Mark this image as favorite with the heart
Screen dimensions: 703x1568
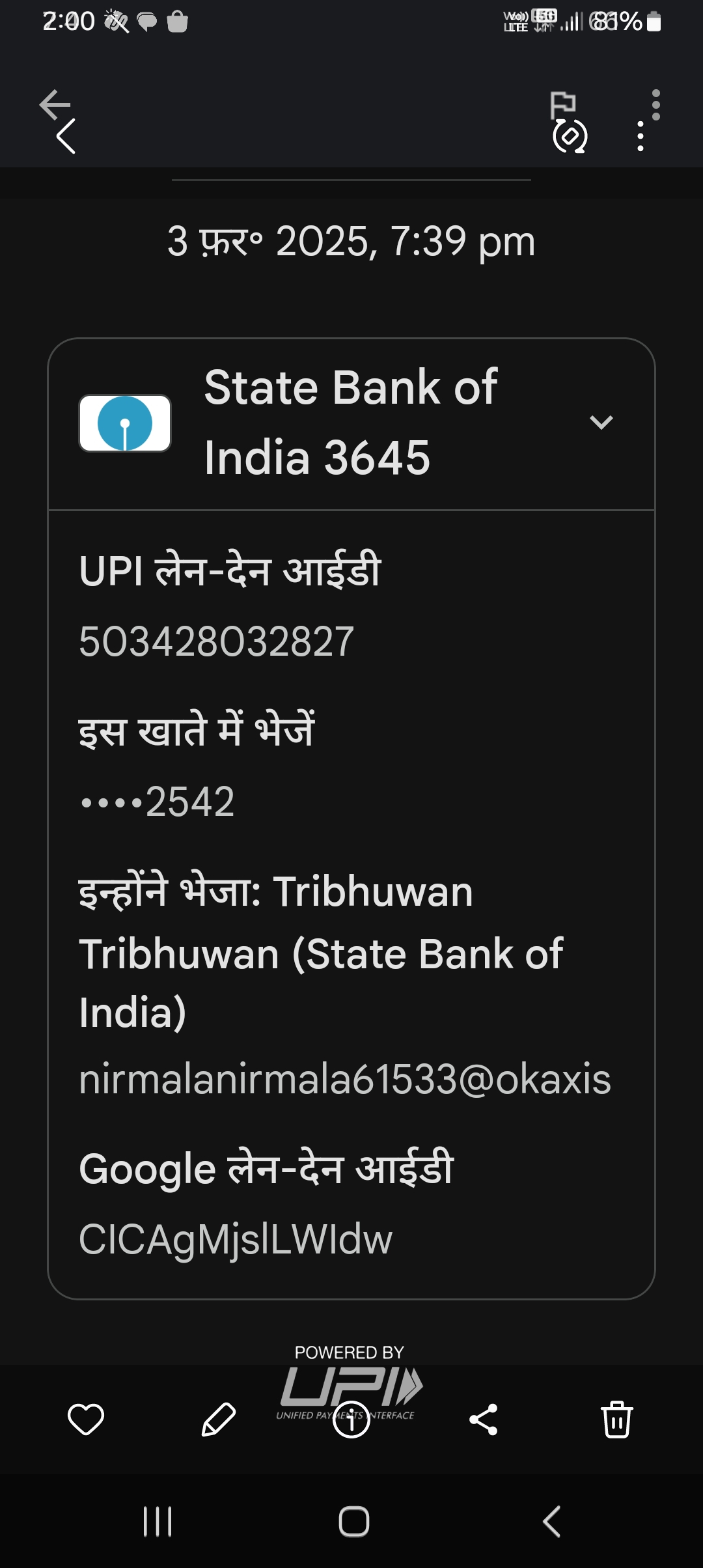coord(86,1420)
